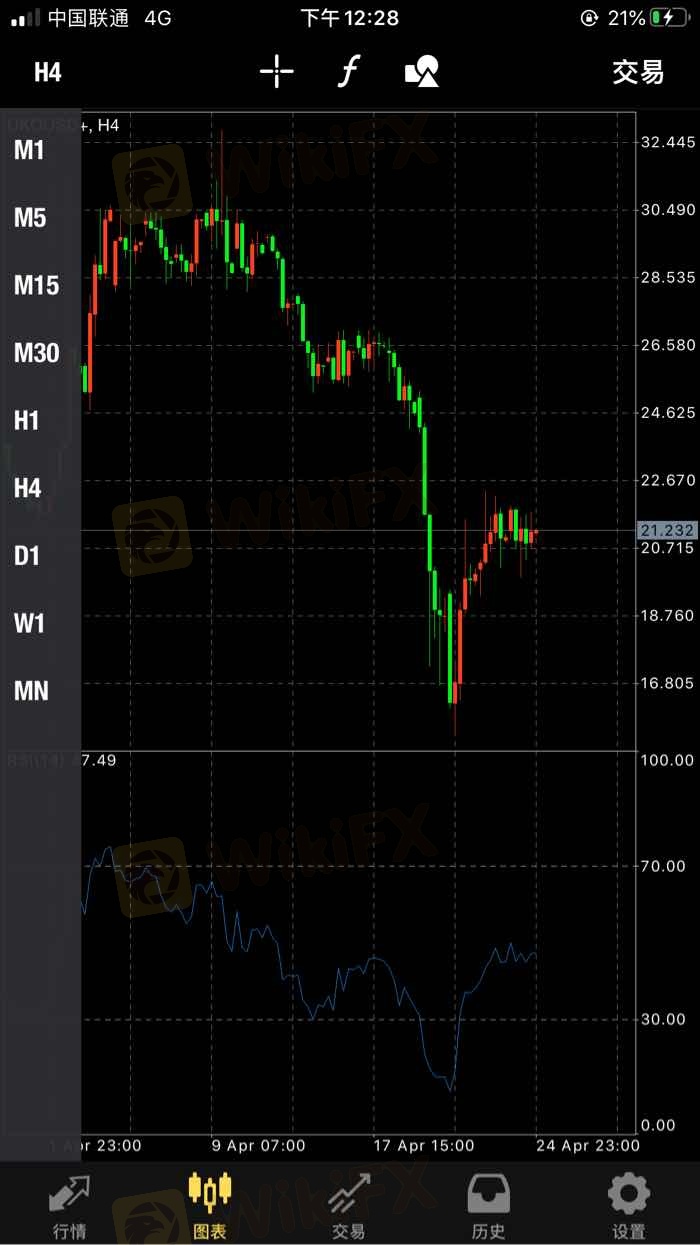This screenshot has width=700, height=1245.
Task: Enable the crosshair tool
Action: (x=276, y=72)
